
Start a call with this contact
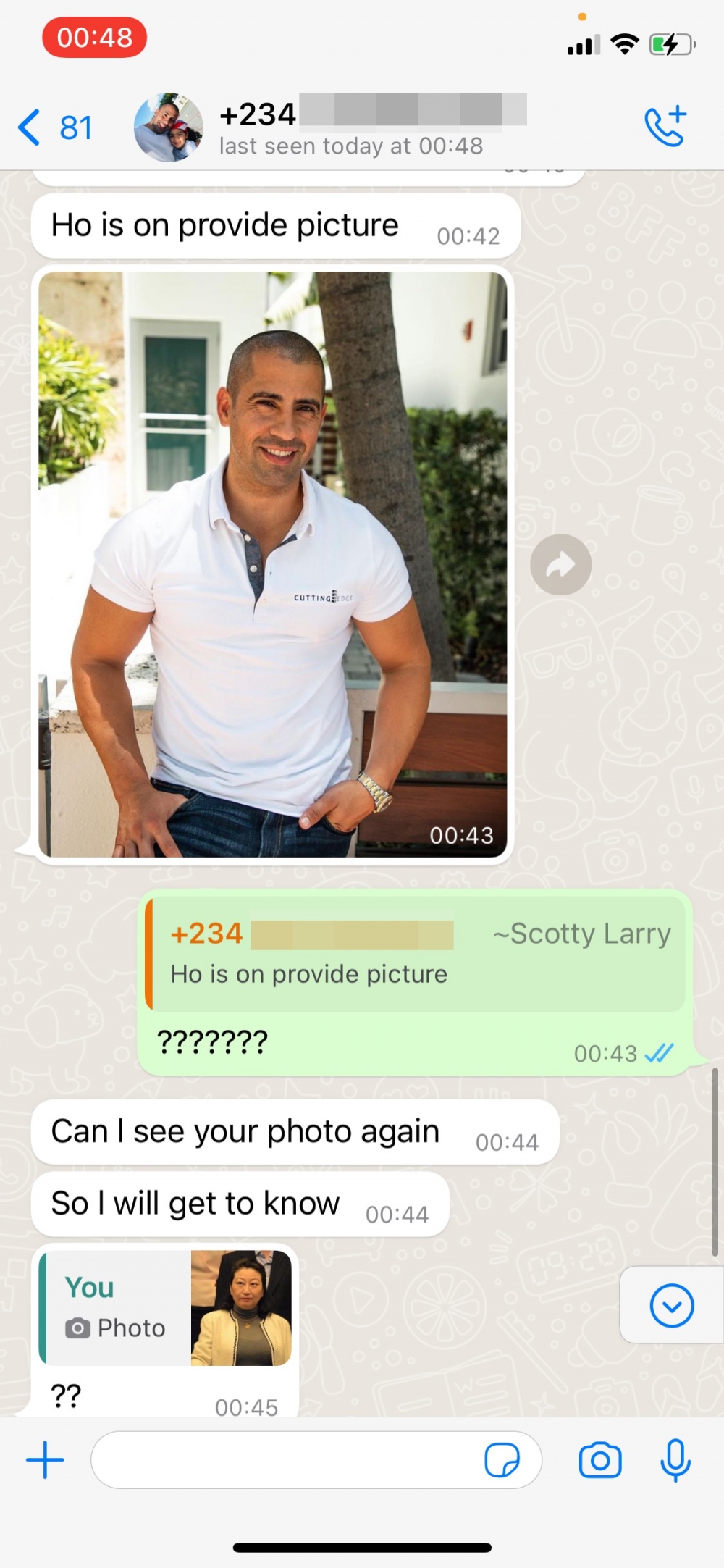(665, 127)
